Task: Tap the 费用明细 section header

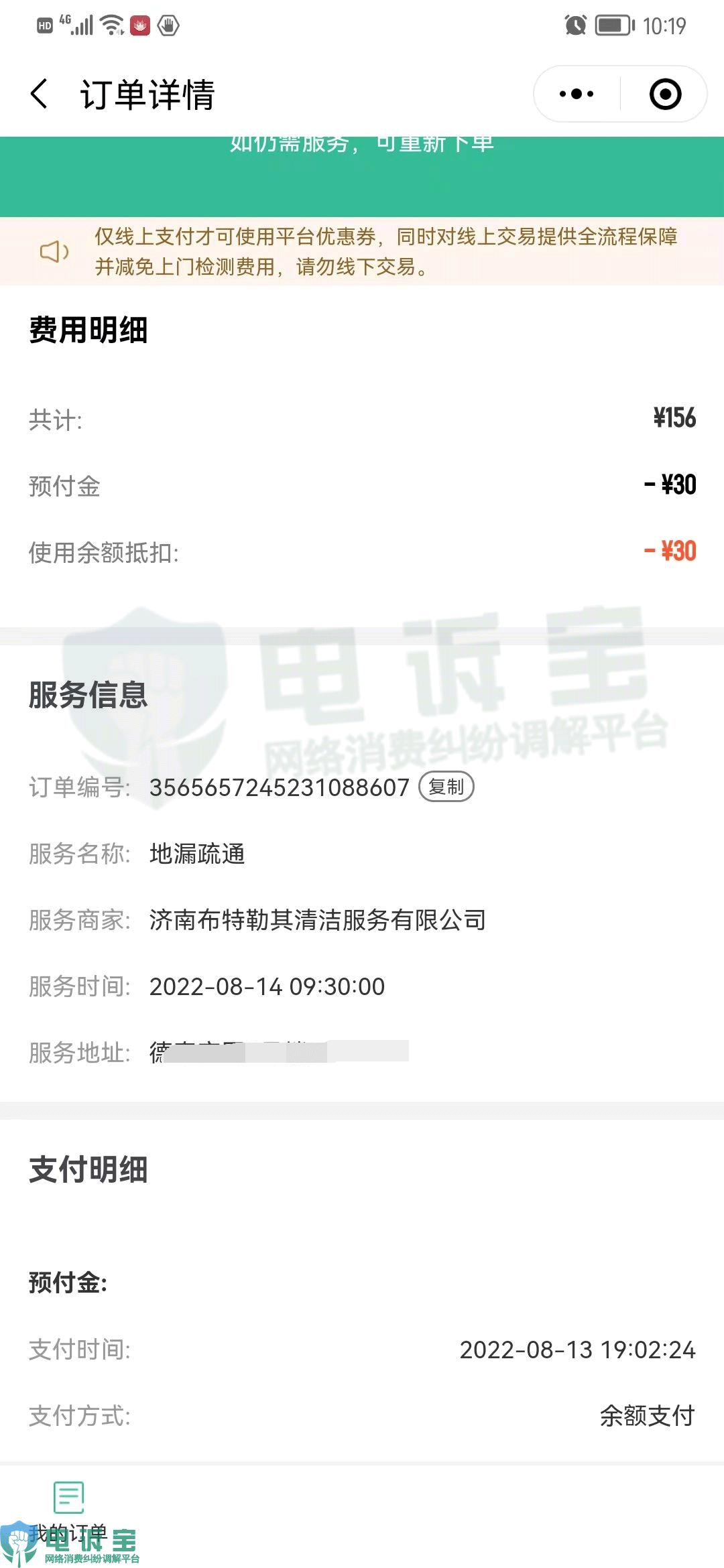Action: (88, 330)
